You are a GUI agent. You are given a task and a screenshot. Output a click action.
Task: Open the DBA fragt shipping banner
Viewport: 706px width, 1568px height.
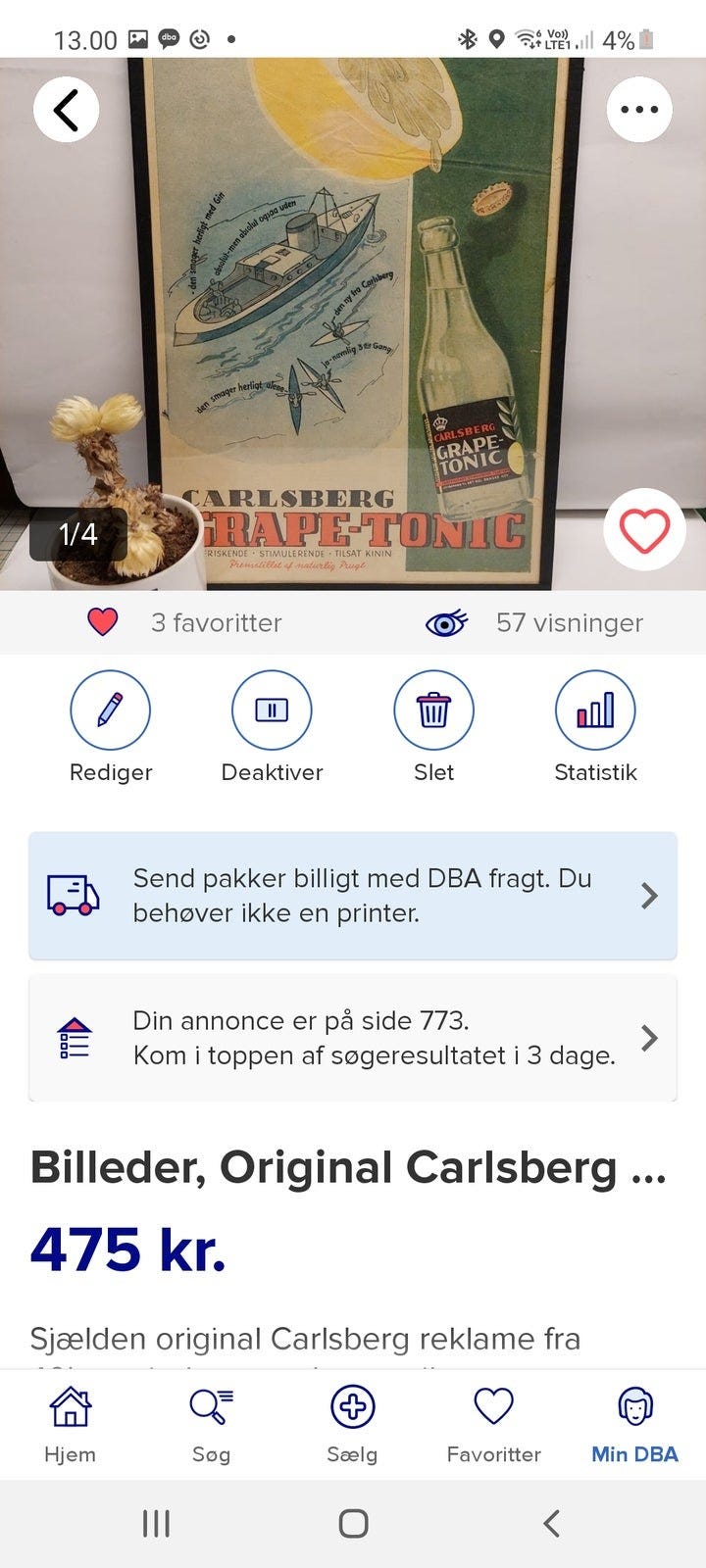pos(353,896)
